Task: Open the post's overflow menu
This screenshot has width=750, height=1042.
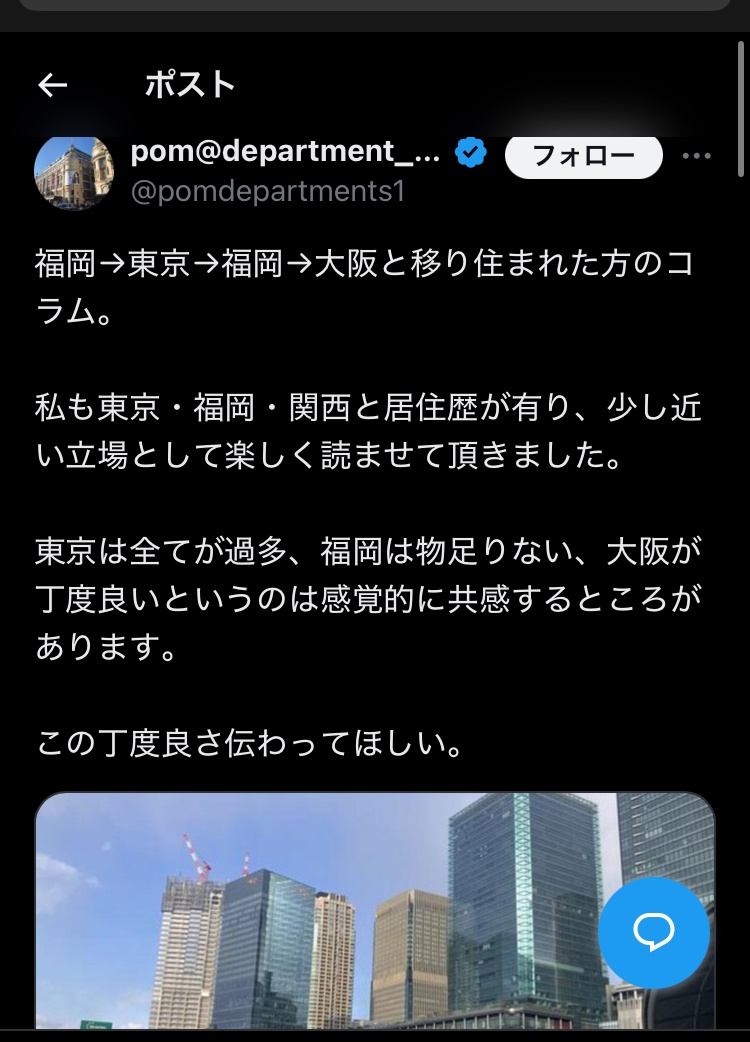Action: [x=696, y=156]
